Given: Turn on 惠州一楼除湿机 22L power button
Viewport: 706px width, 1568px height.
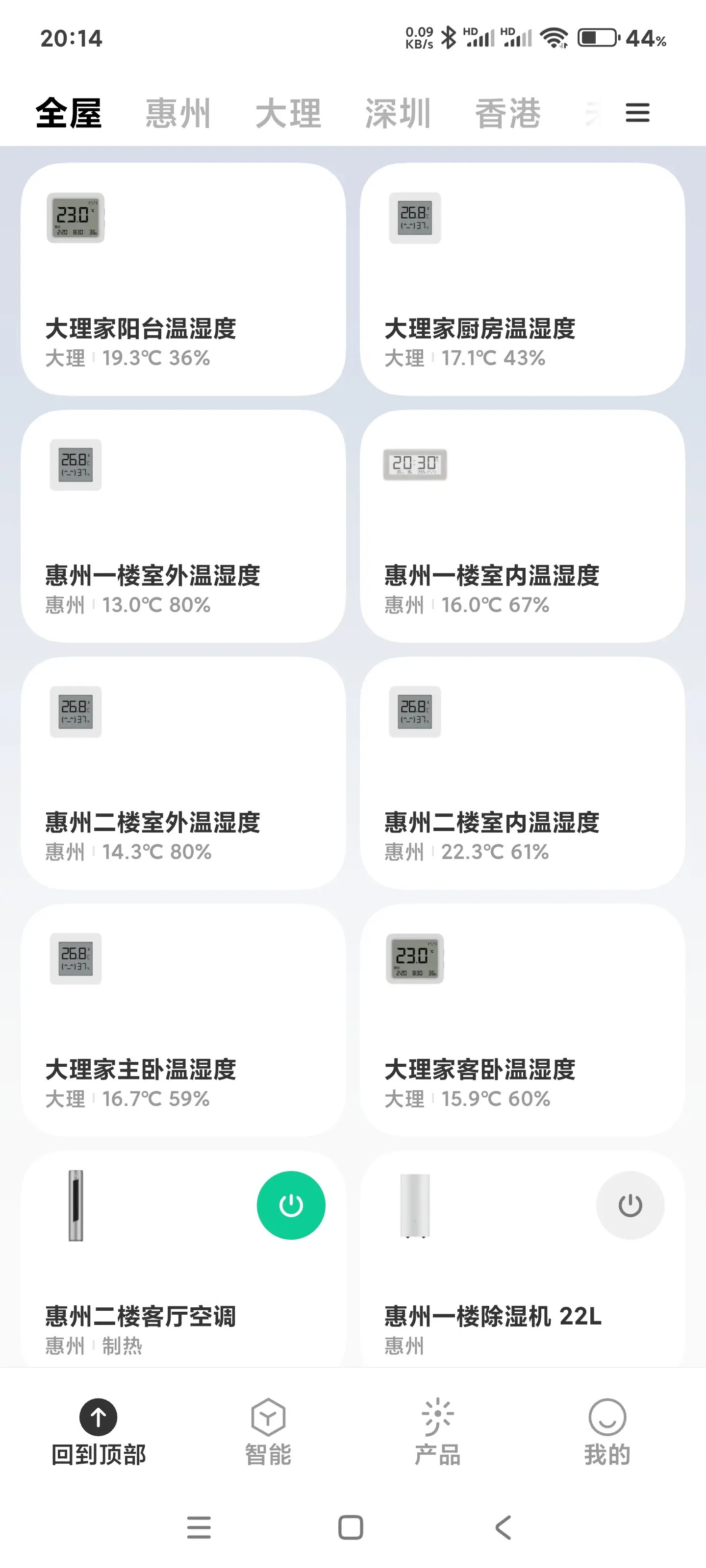Looking at the screenshot, I should pos(630,1205).
